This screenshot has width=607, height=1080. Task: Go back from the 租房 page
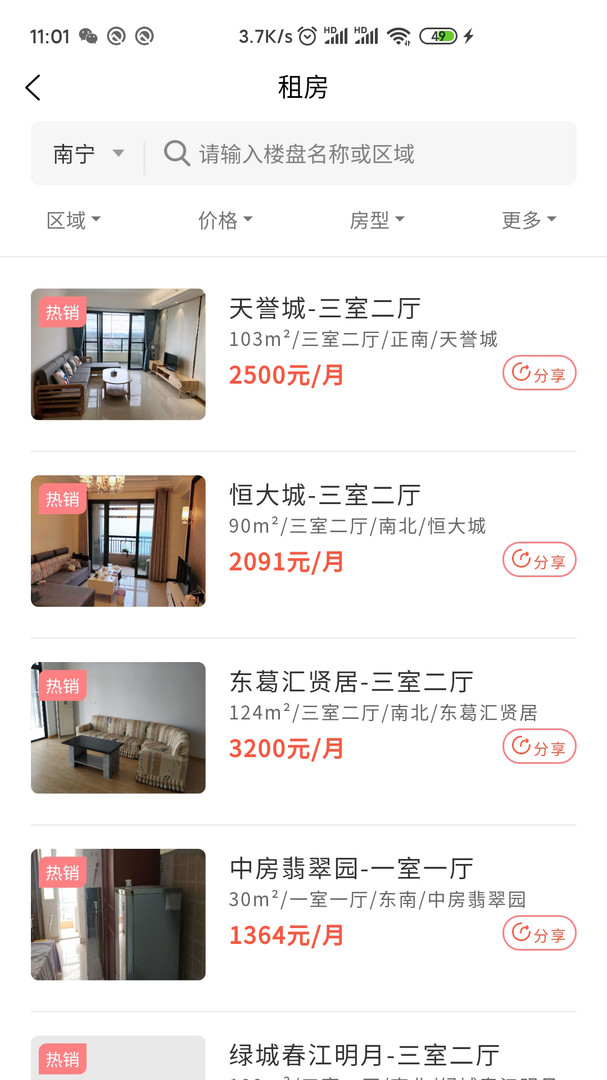[33, 88]
